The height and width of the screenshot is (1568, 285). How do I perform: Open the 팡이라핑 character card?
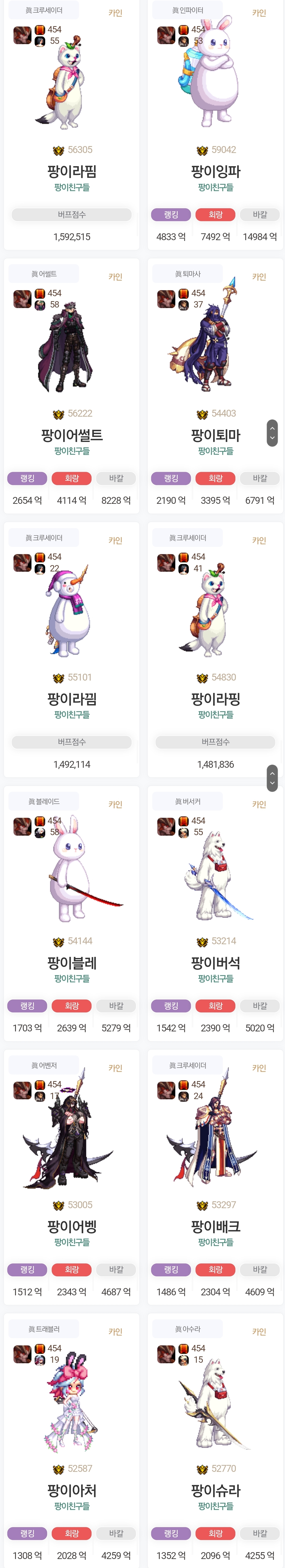coord(215,698)
